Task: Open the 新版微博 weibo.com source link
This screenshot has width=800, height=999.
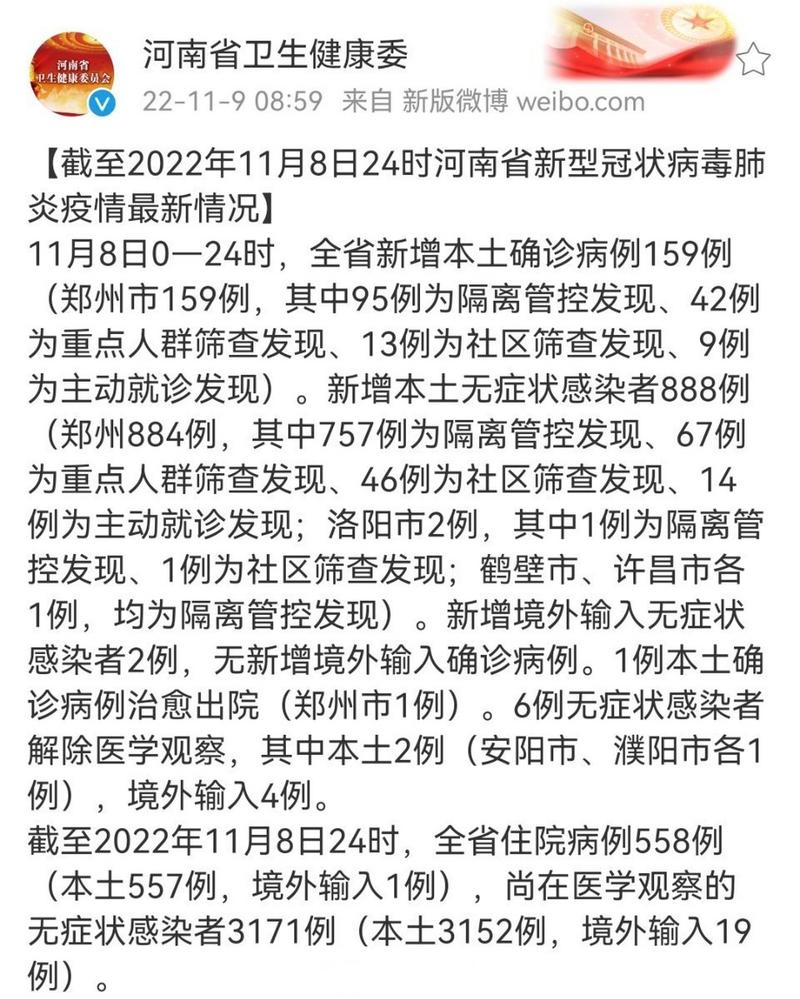Action: 523,101
